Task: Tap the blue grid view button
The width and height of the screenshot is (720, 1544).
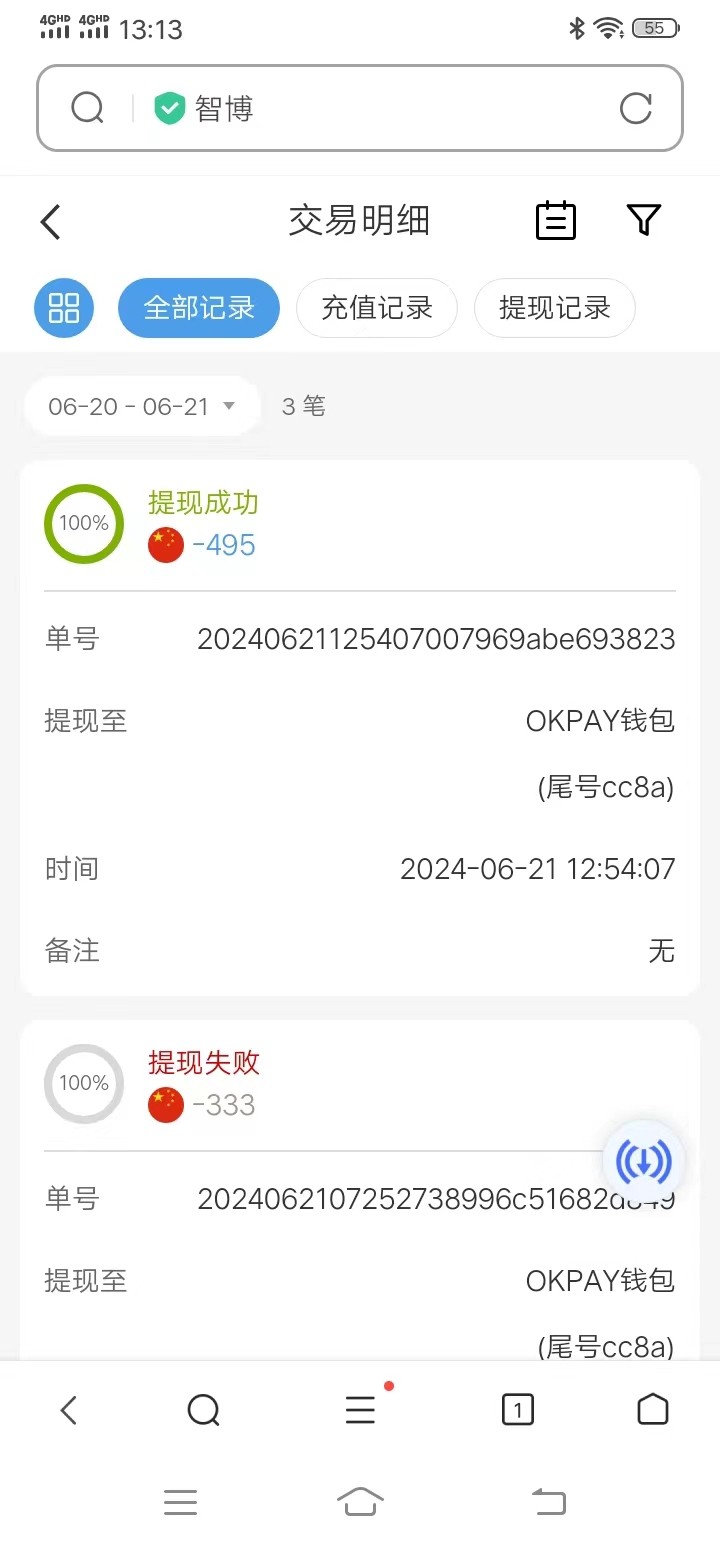Action: (64, 308)
